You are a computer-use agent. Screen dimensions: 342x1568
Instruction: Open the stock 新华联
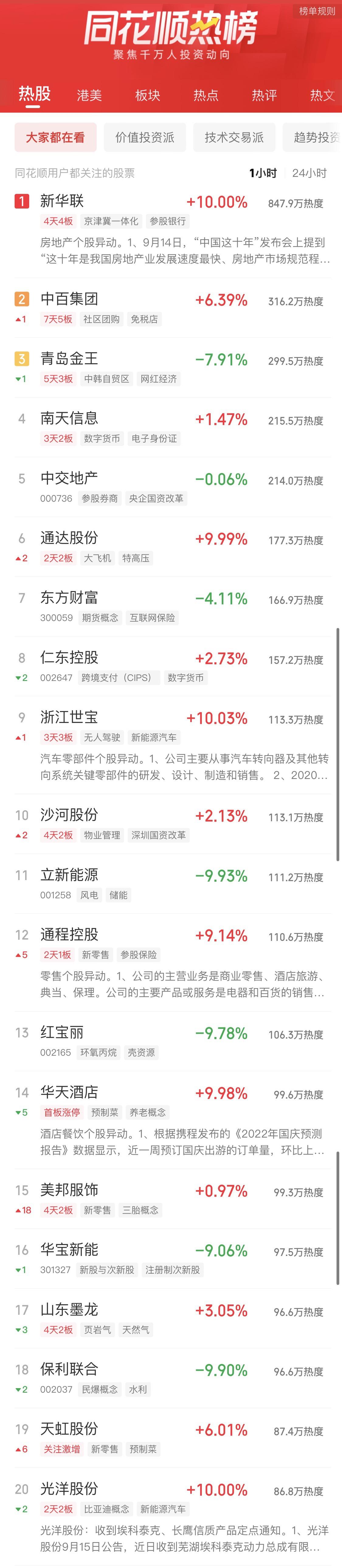point(62,202)
